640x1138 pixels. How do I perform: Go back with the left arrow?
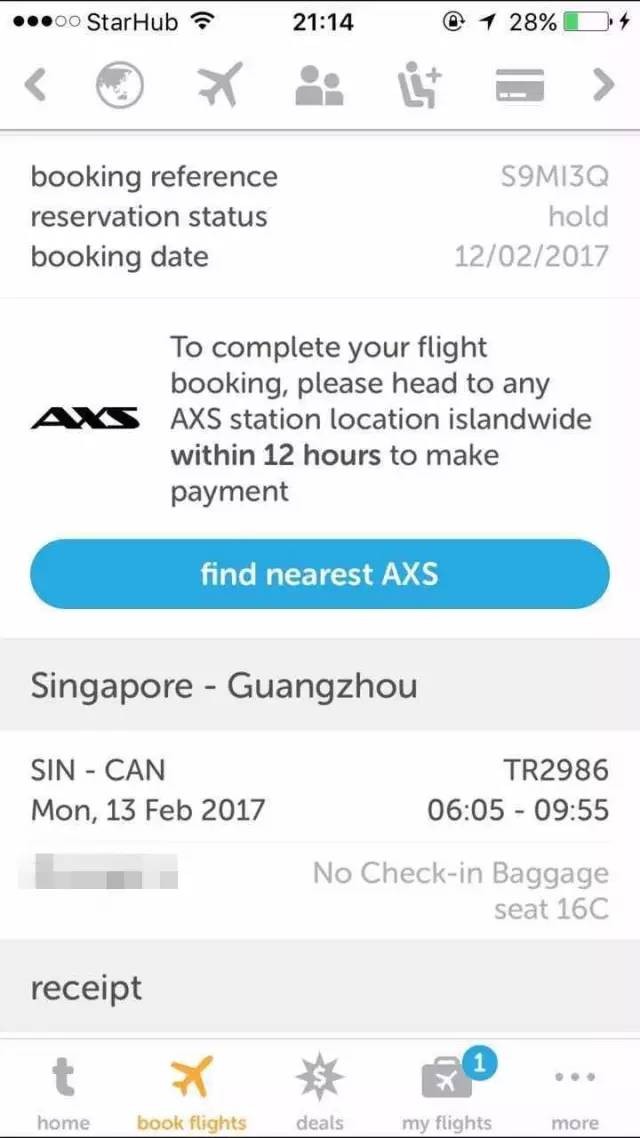point(36,86)
